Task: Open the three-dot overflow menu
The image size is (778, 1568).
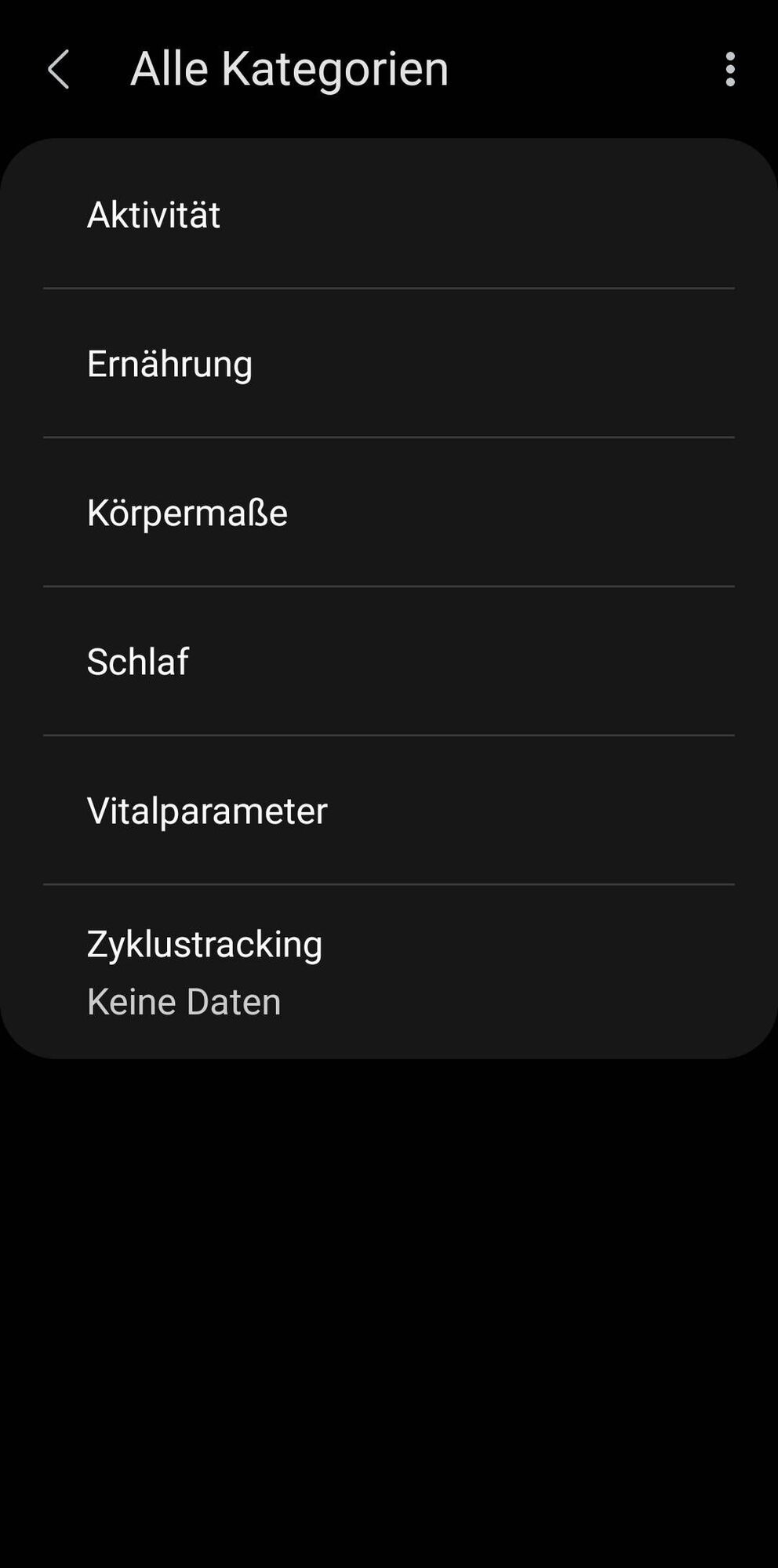Action: (730, 69)
